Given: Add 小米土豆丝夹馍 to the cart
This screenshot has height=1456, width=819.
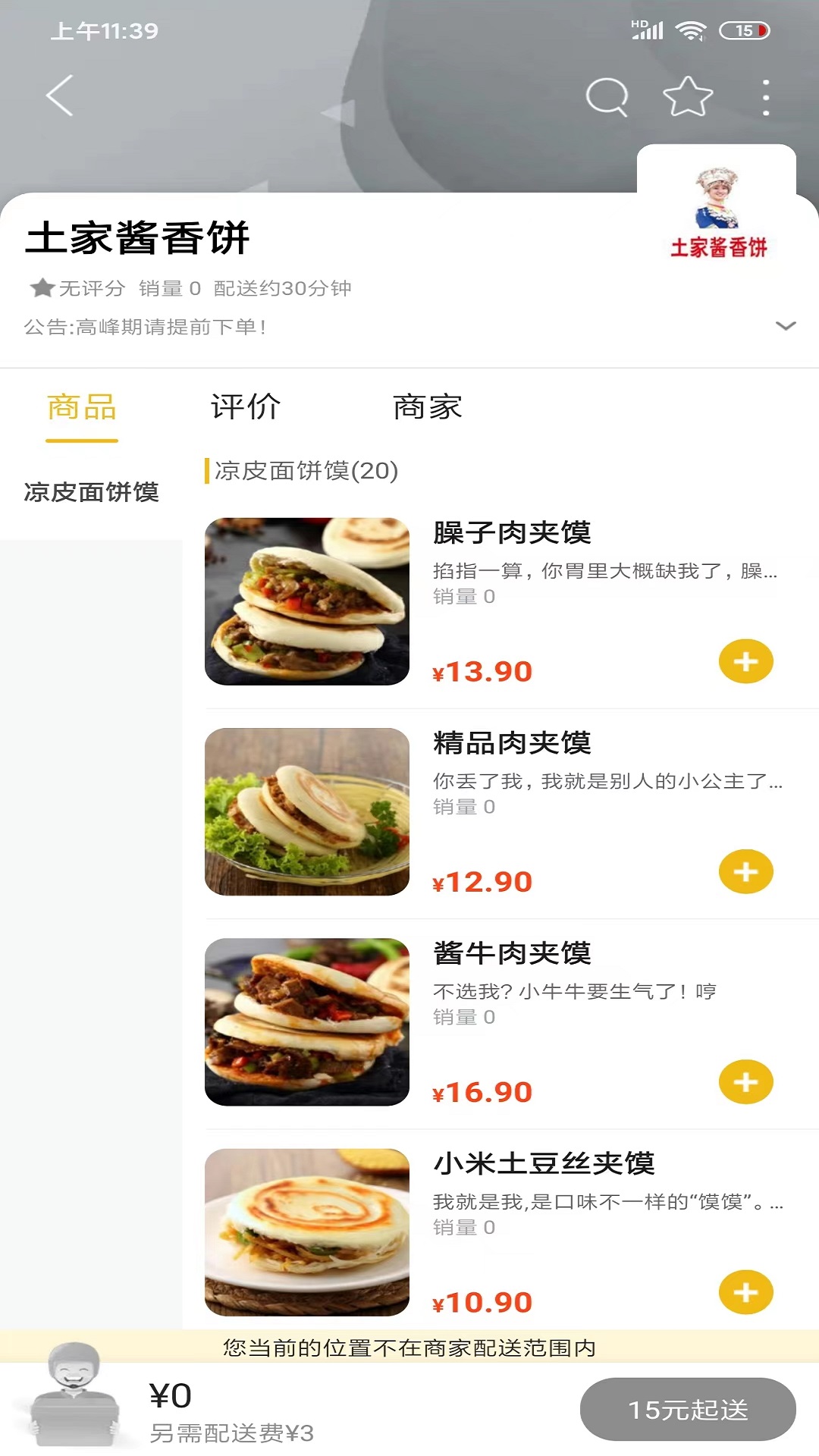Looking at the screenshot, I should click(745, 1291).
